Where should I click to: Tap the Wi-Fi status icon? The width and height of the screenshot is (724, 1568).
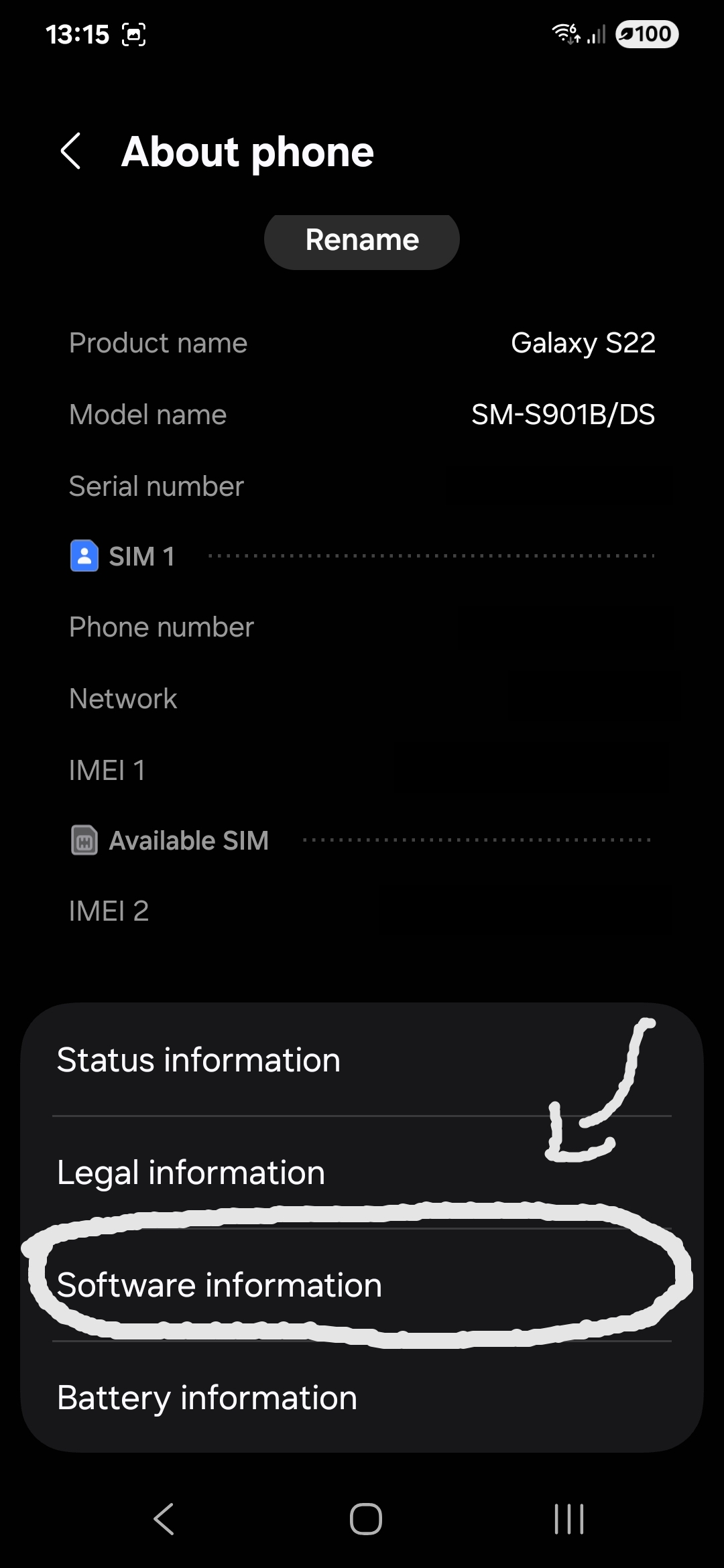565,34
